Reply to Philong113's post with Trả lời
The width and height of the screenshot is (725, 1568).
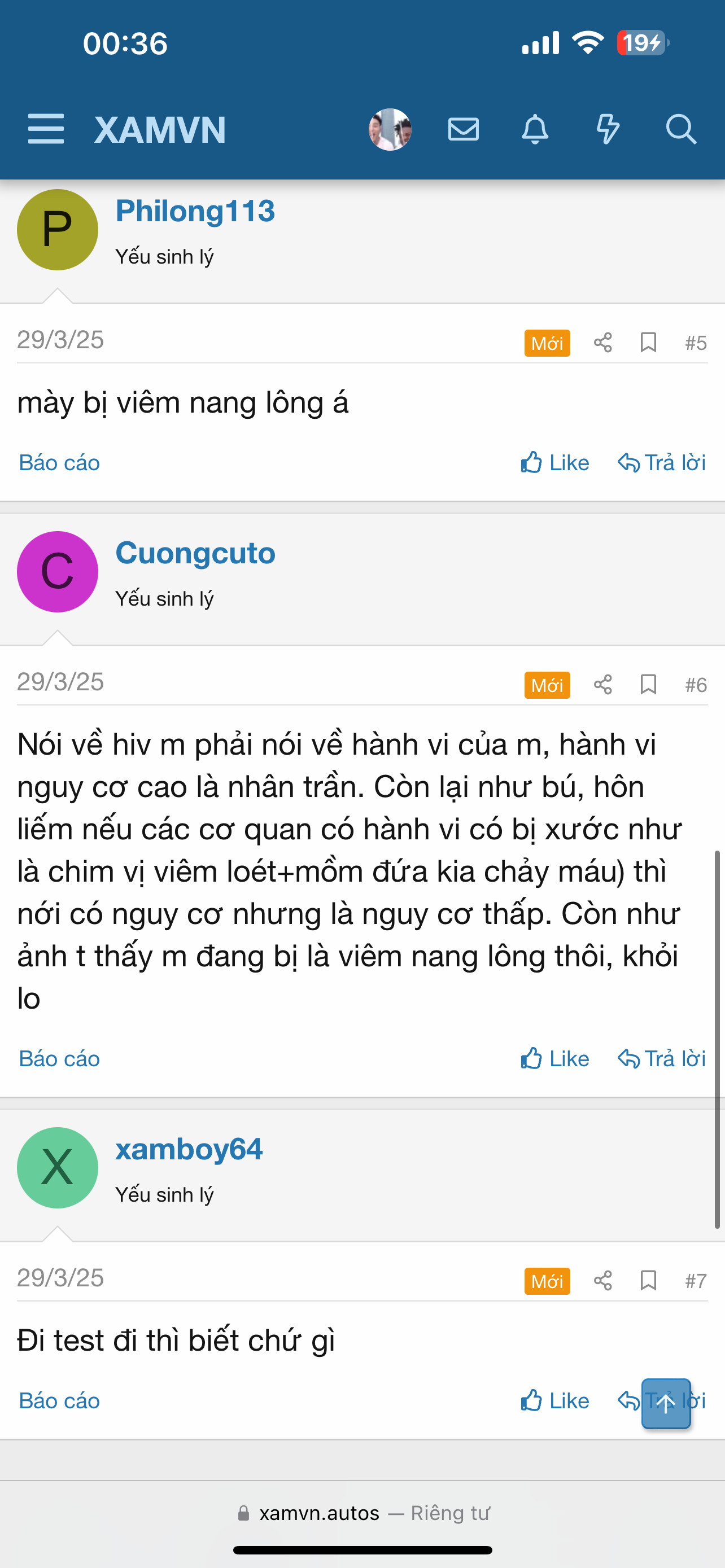[662, 463]
